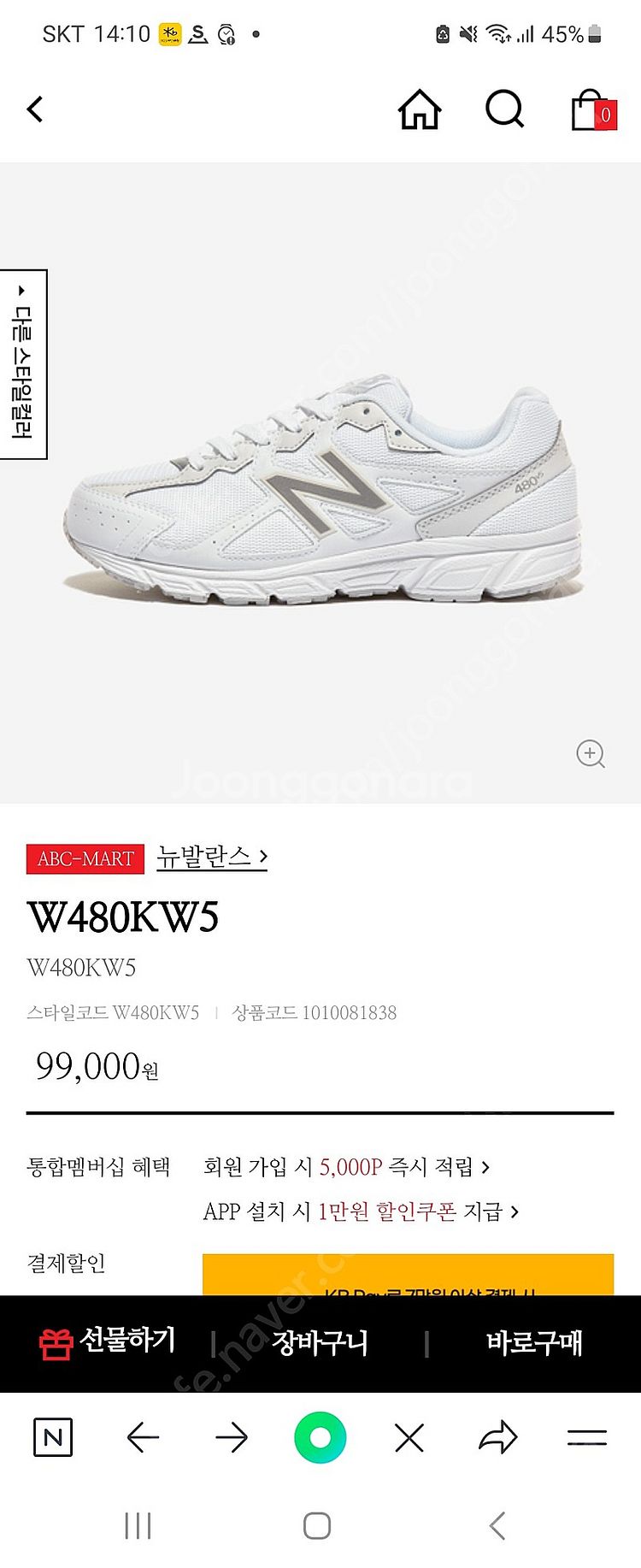
Task: Open 회원 가입 시 5,000P 즉시 적립 link
Action: (346, 1167)
